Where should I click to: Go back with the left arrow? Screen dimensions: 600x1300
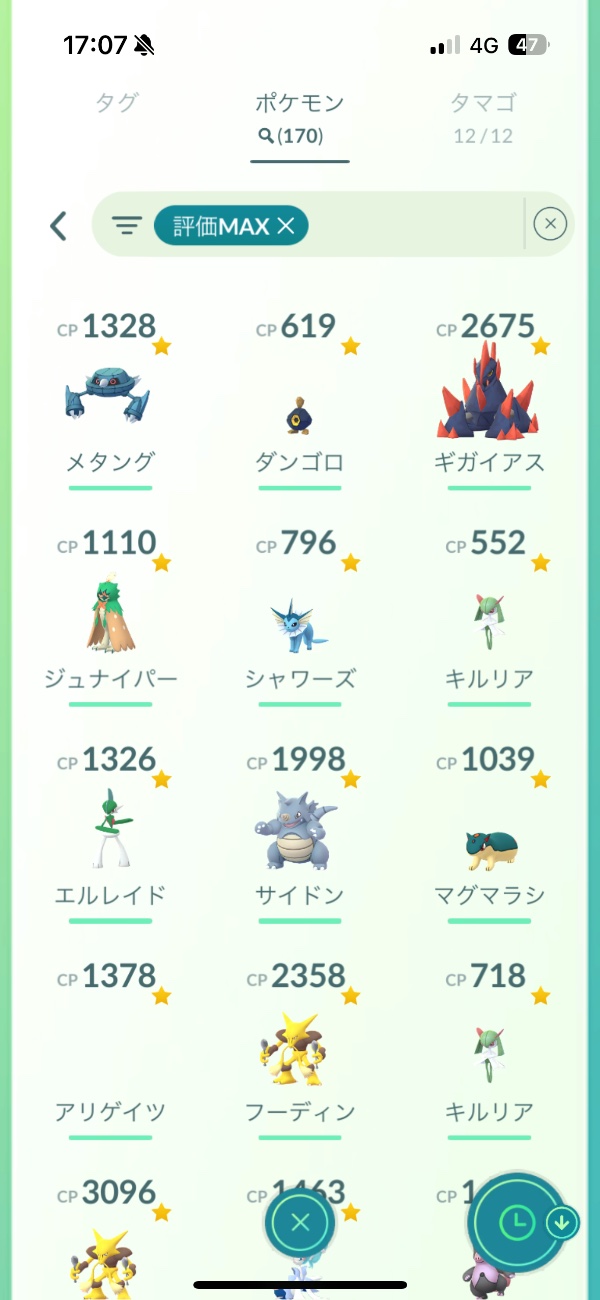[x=59, y=226]
